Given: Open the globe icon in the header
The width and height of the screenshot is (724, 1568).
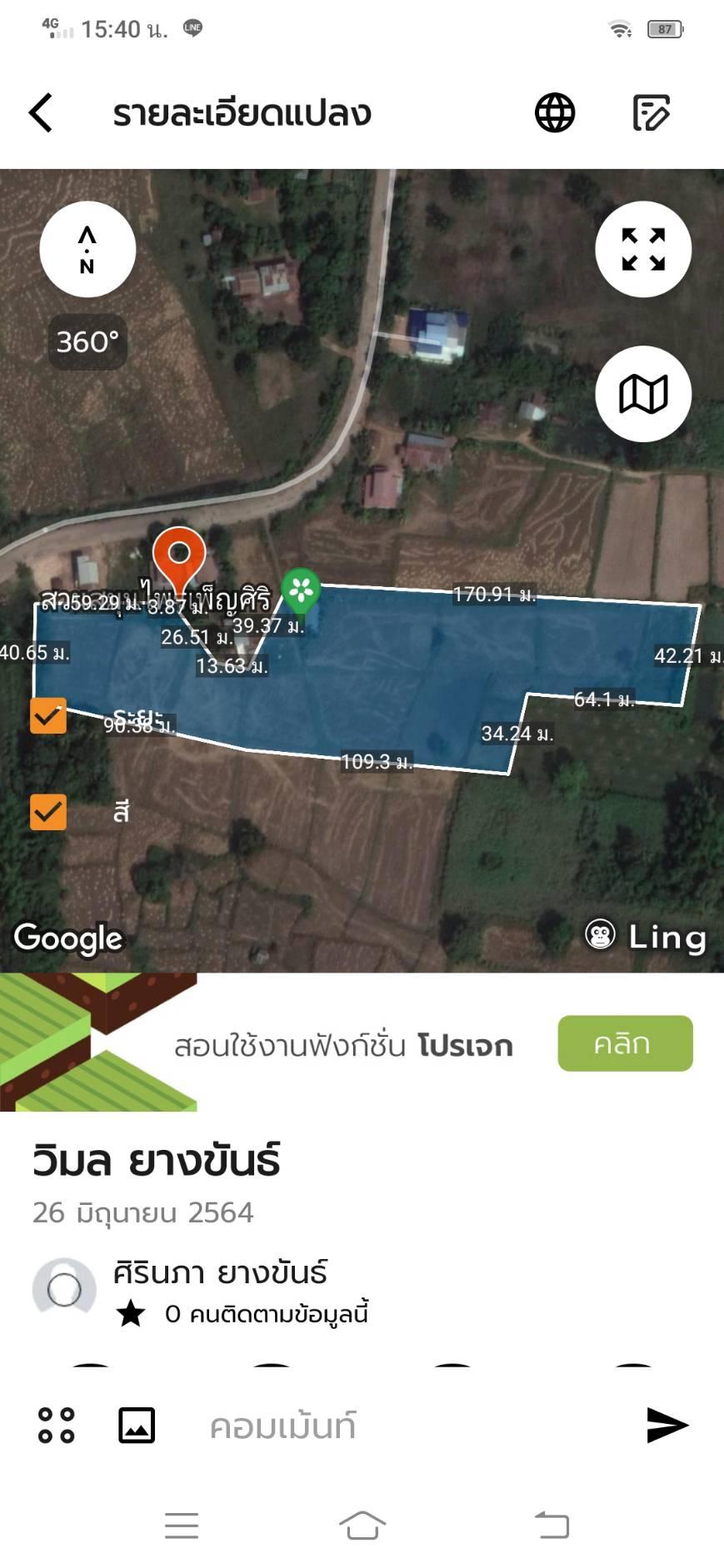Looking at the screenshot, I should [x=555, y=112].
